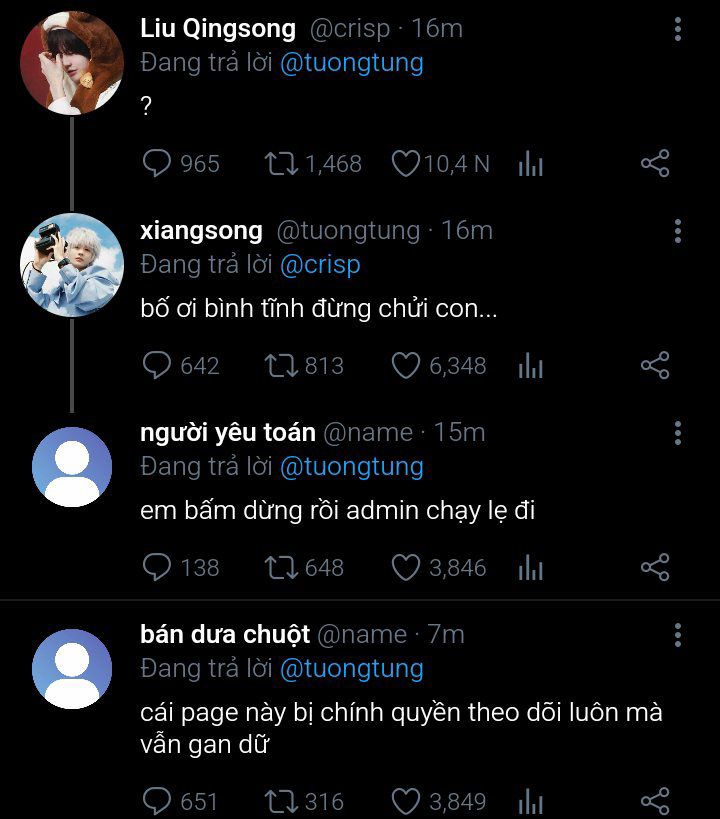Share Liu Qingsong's tweet
Screen dimensions: 720x819
point(654,164)
